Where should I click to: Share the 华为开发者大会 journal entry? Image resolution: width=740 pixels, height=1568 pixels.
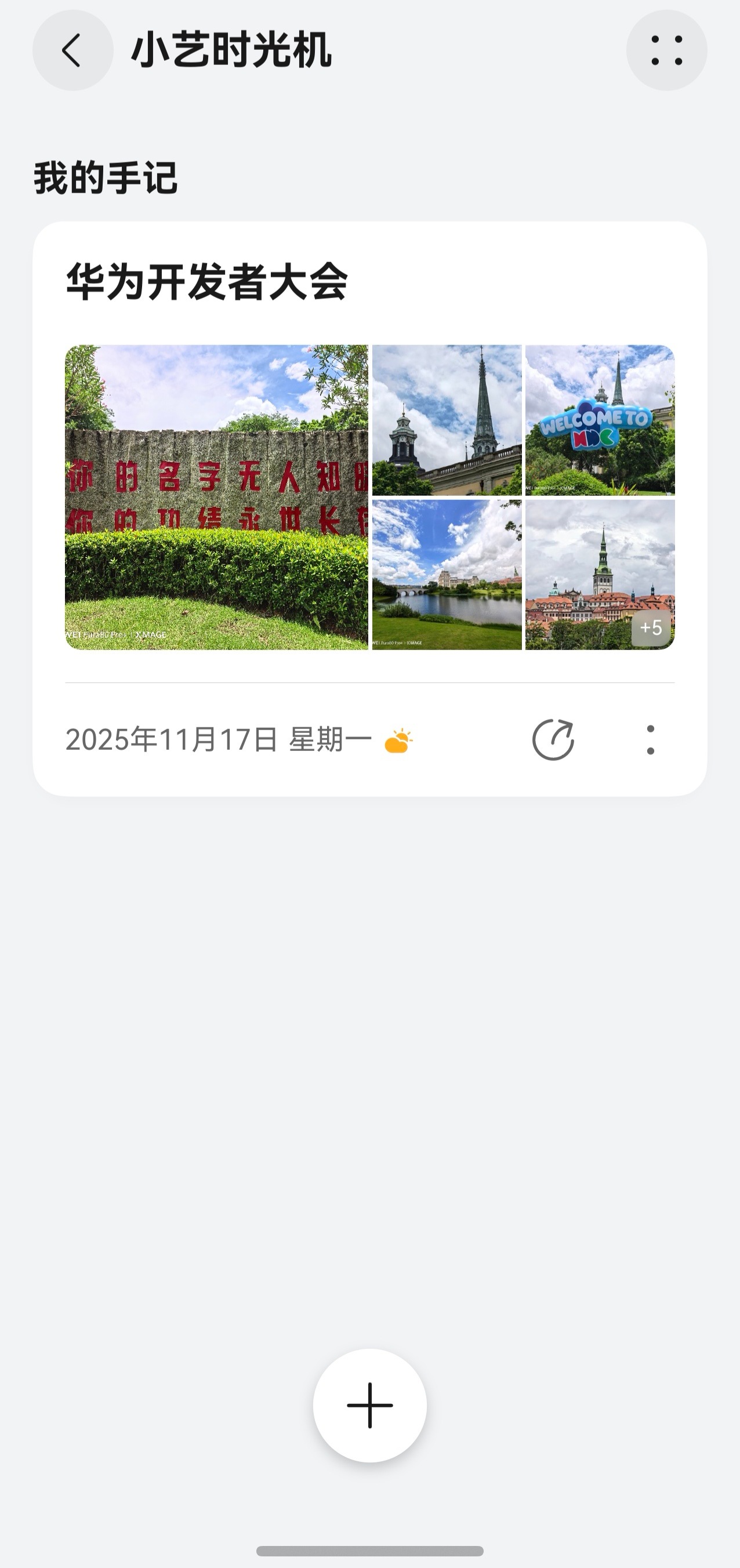pos(553,739)
